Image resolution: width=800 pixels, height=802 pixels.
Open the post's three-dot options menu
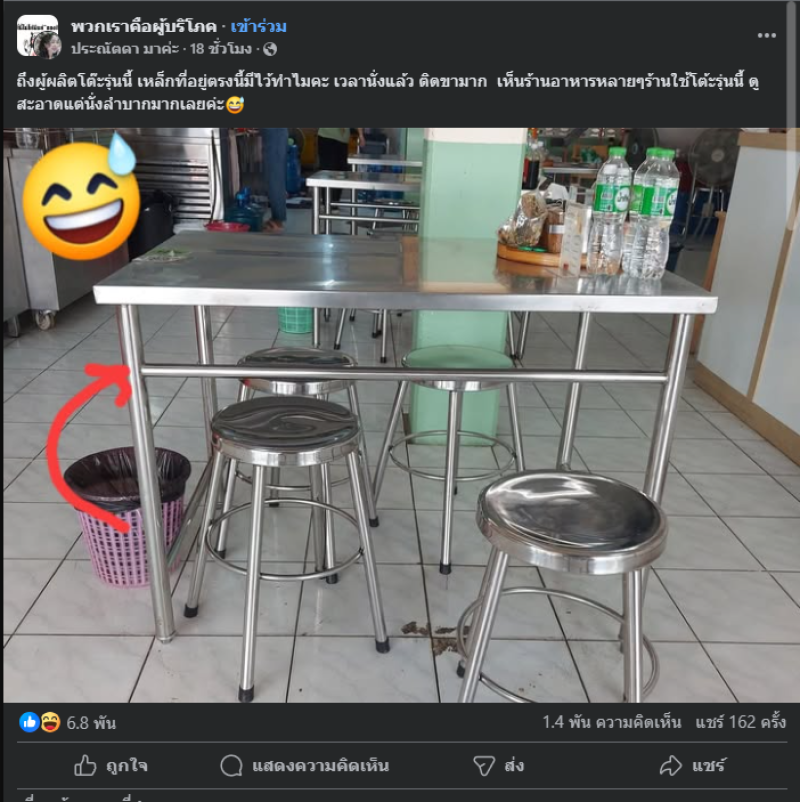(766, 35)
